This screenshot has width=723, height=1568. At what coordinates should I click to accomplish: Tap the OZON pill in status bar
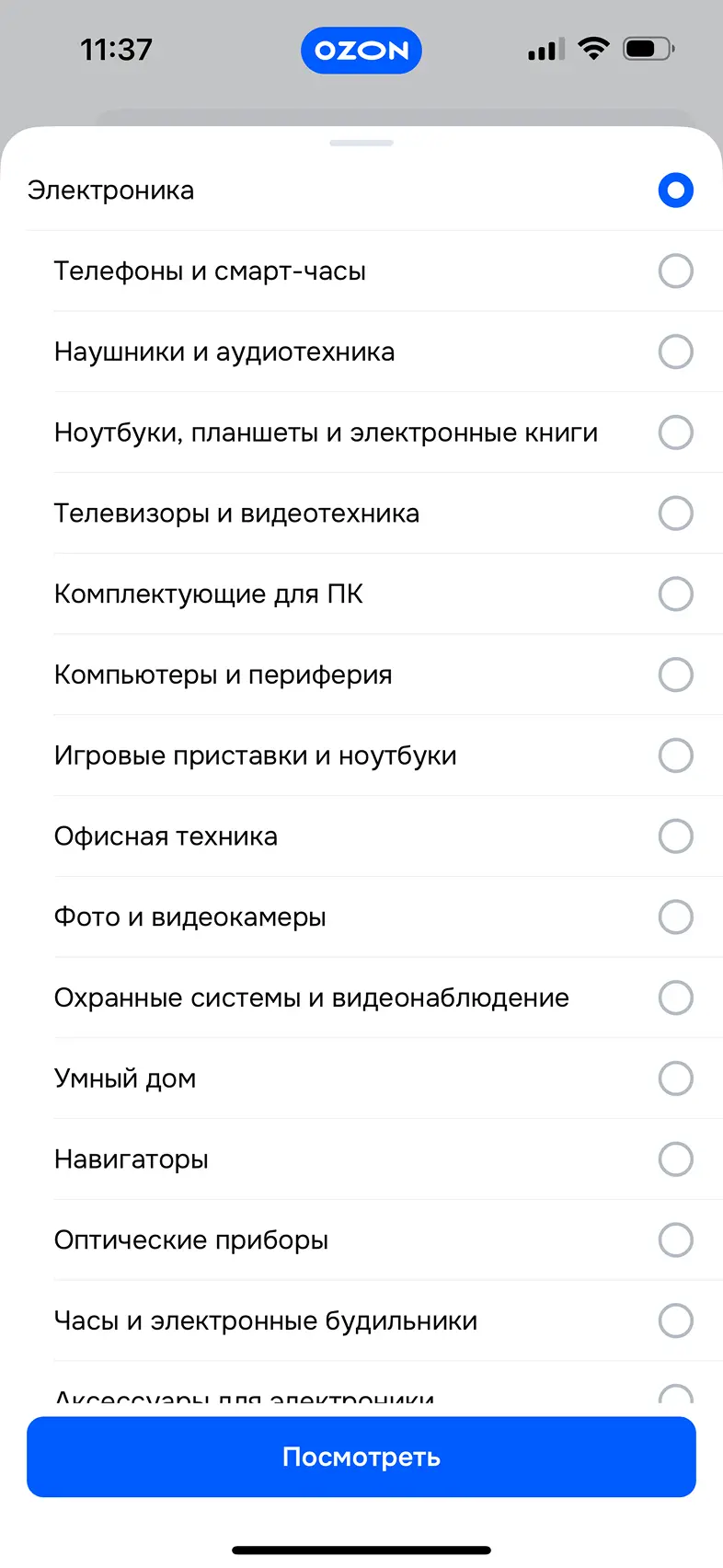361,51
